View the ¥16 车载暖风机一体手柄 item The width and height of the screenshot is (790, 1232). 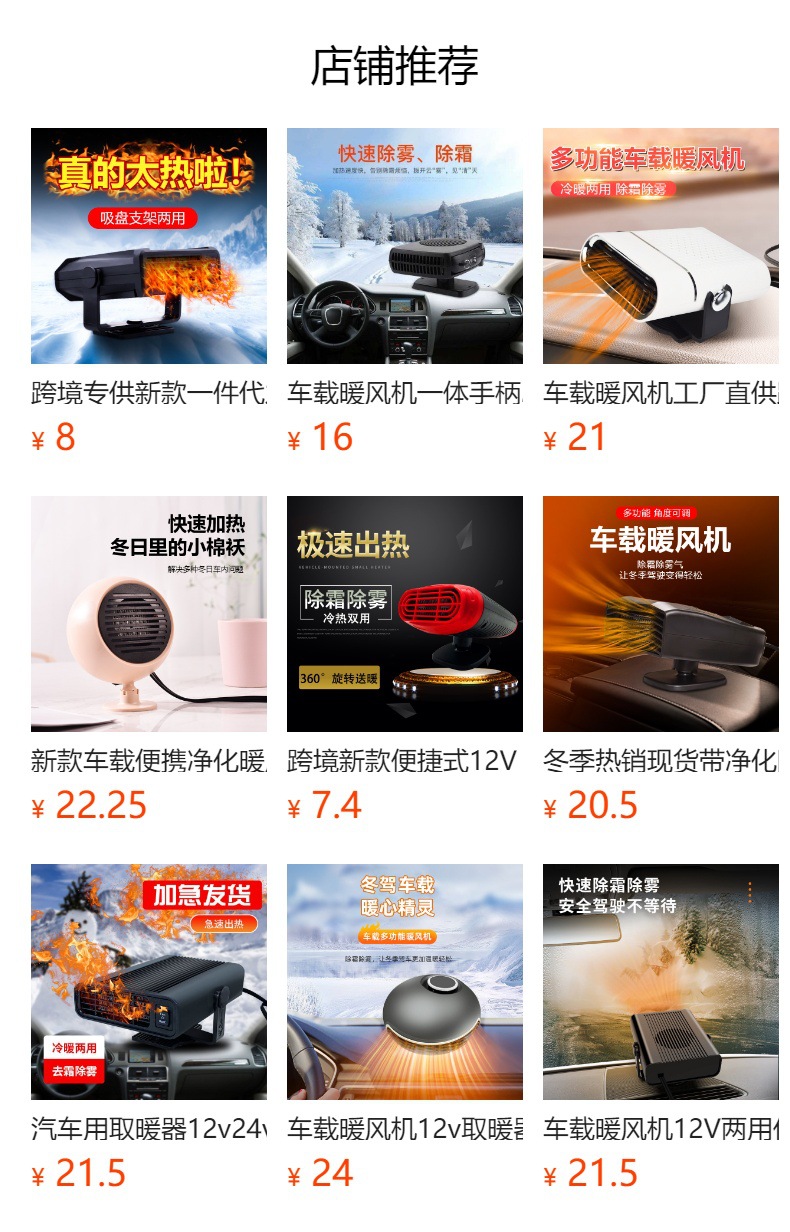pyautogui.click(x=405, y=246)
